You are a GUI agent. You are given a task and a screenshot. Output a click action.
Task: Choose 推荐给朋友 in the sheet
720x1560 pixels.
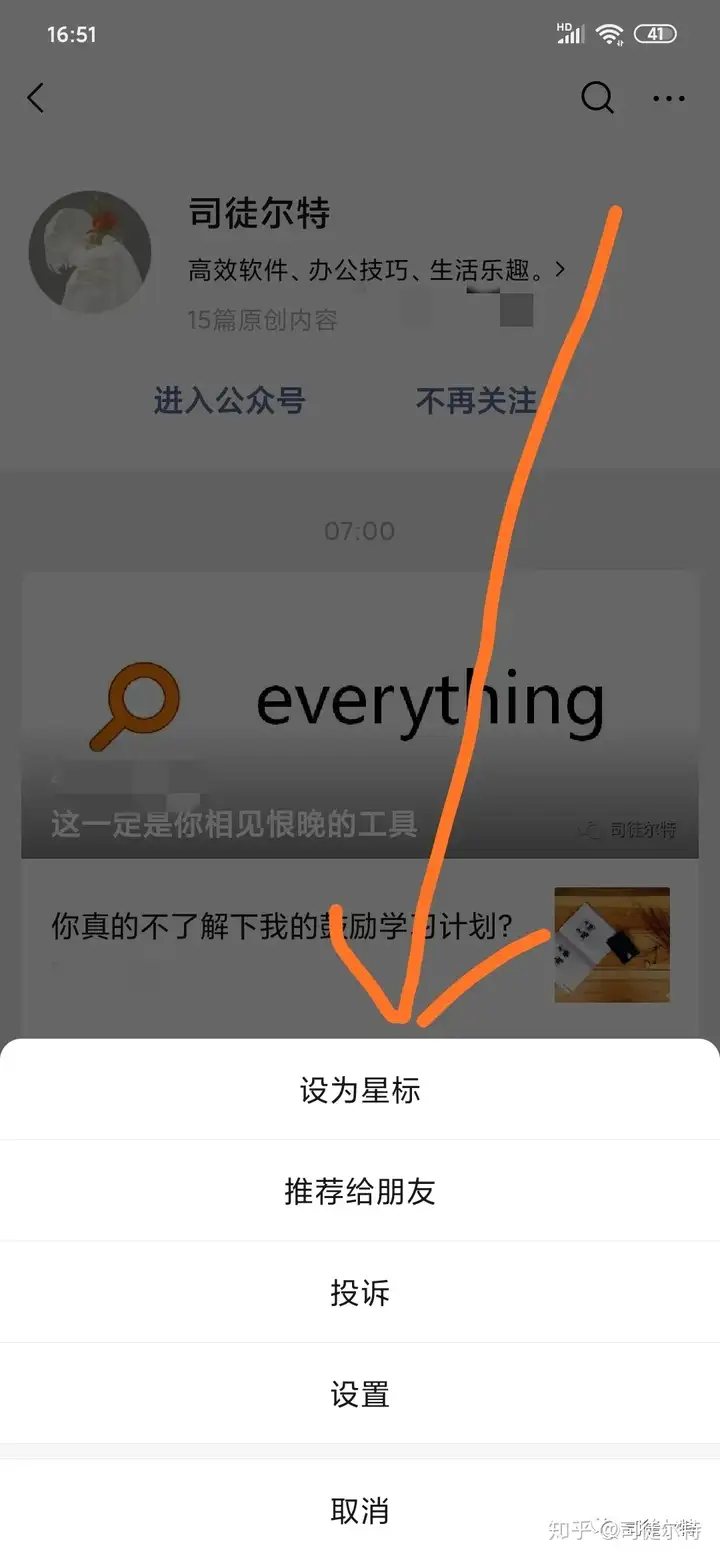coord(360,1191)
